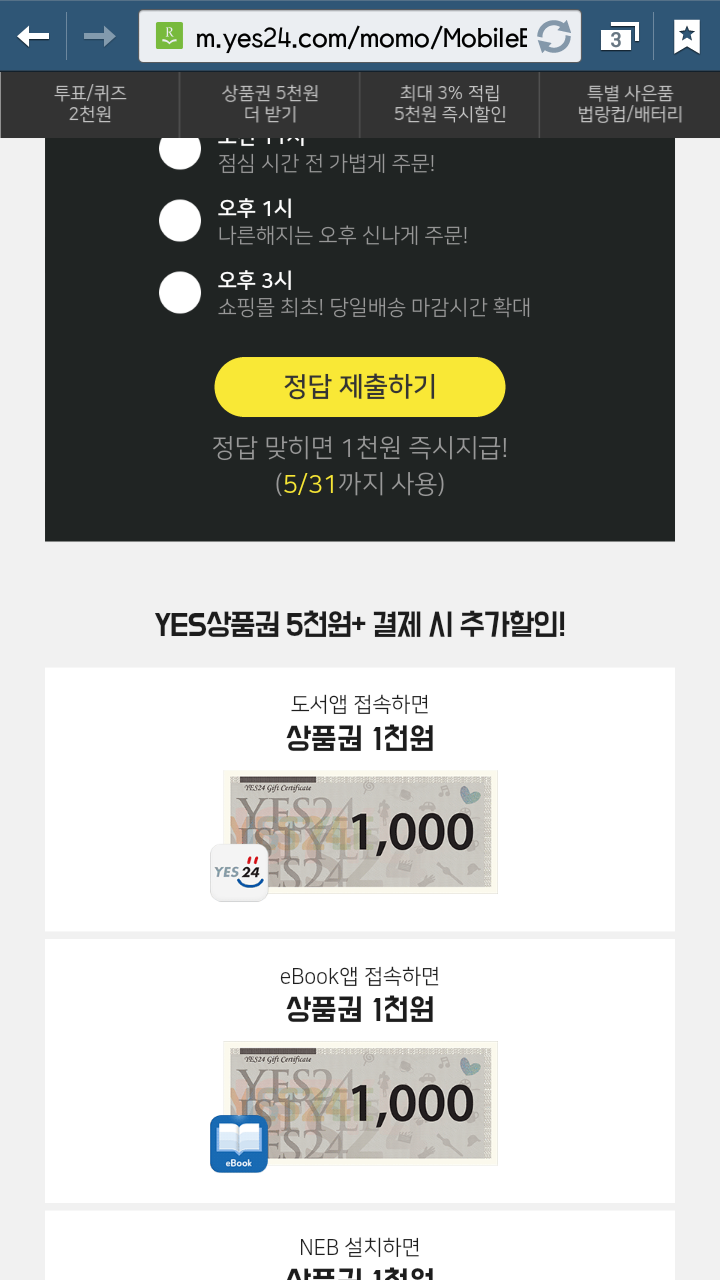Select the 오후 3시 answer option

[180, 293]
